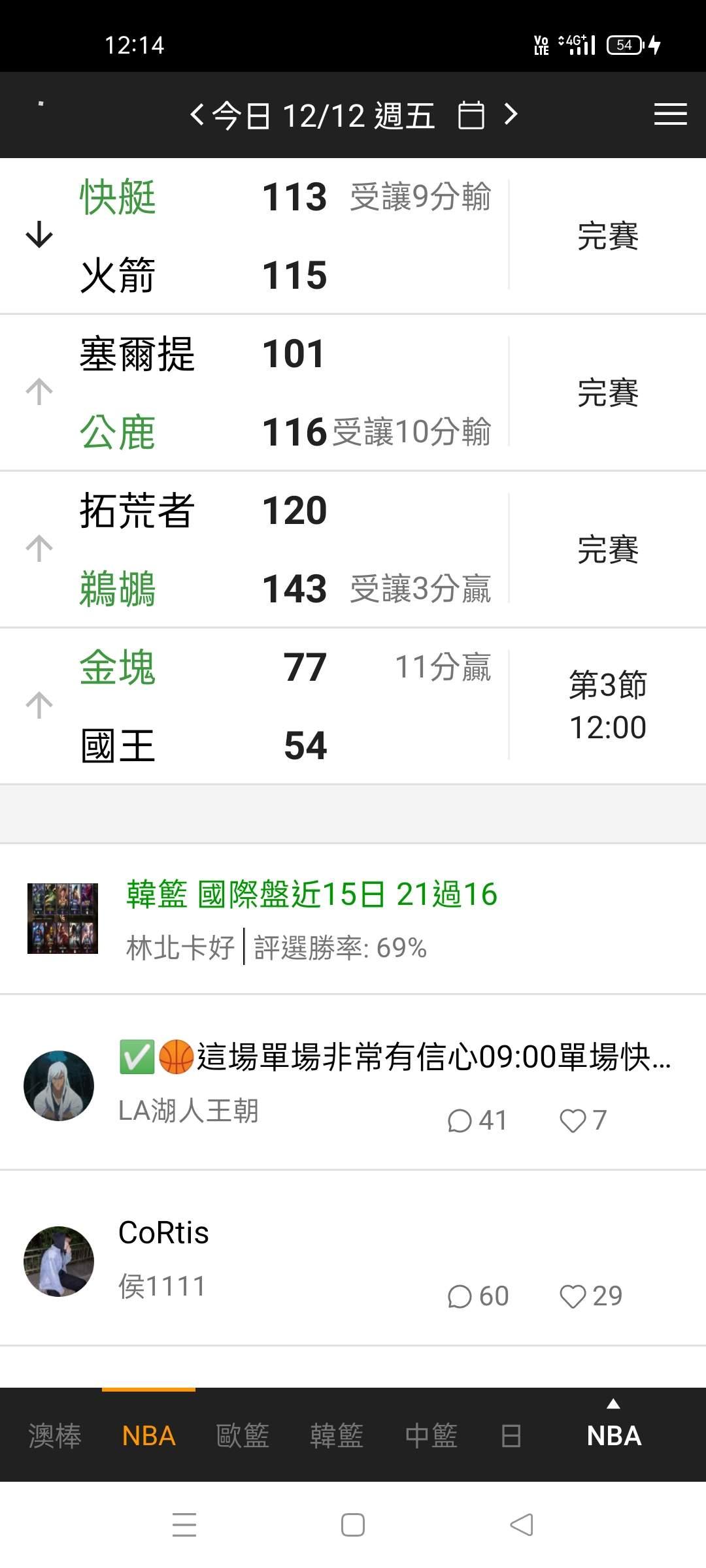Viewport: 706px width, 1568px height.
Task: Go to the previous day's schedule
Action: [197, 115]
